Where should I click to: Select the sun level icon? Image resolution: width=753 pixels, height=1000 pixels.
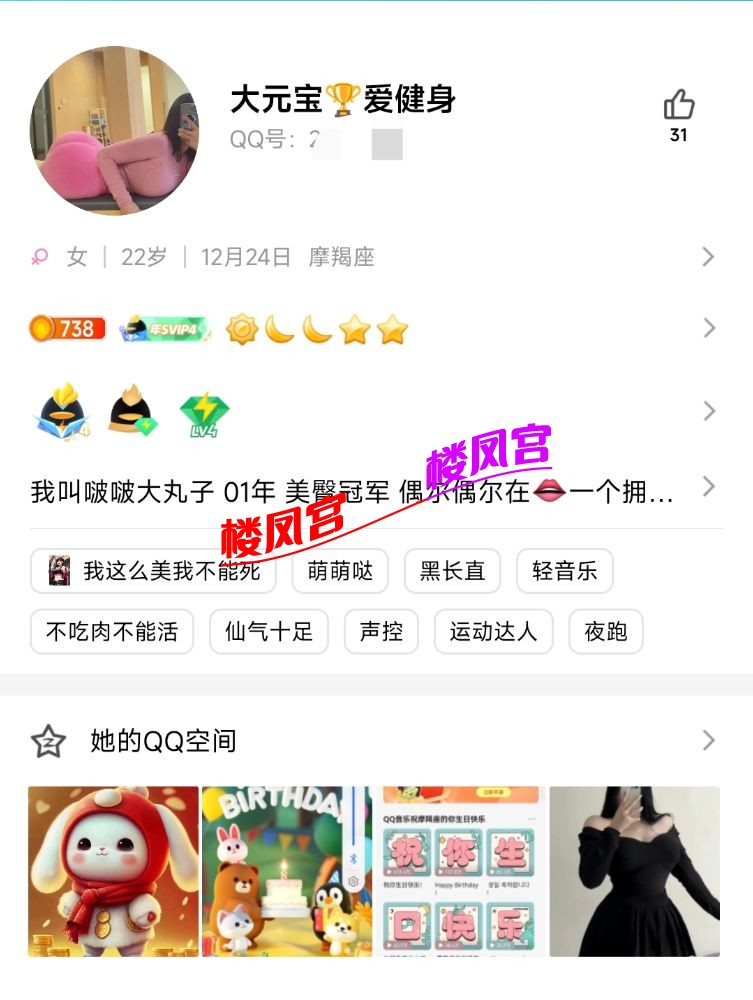241,326
